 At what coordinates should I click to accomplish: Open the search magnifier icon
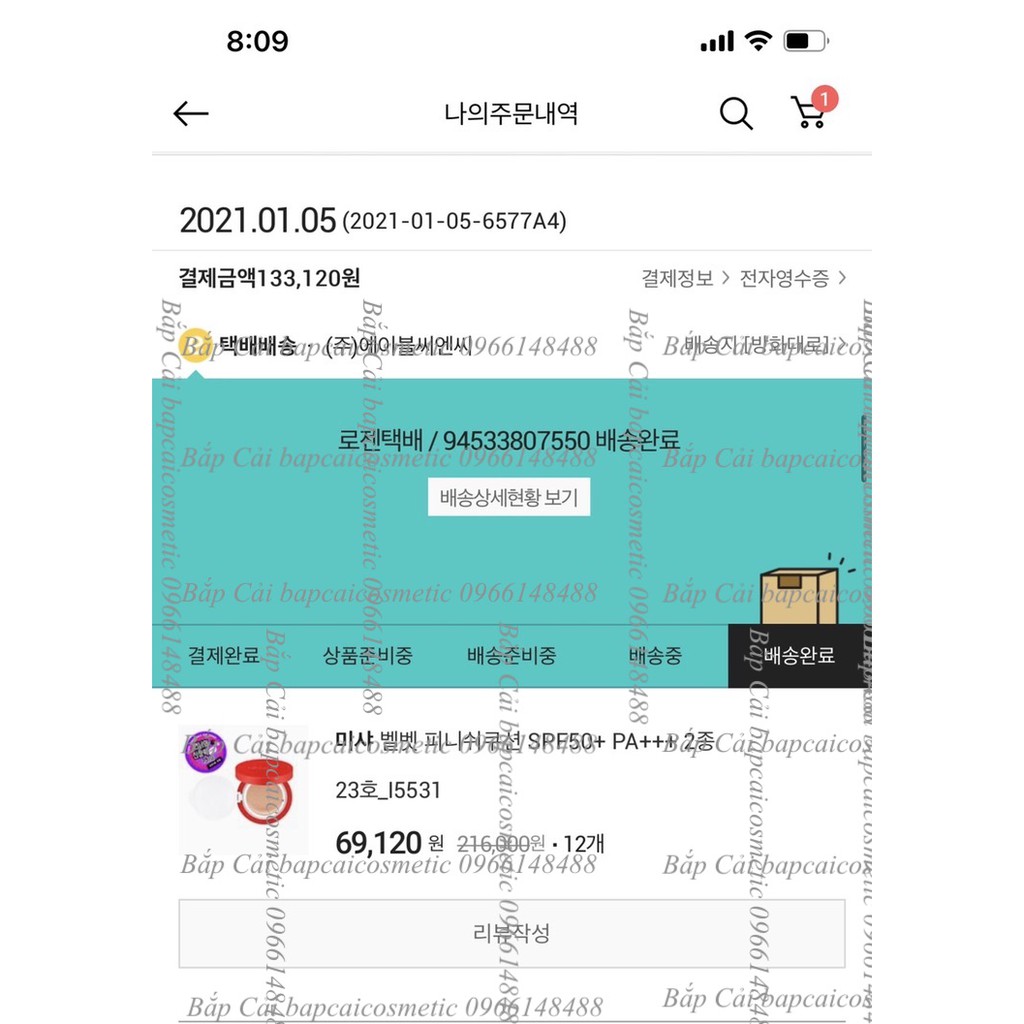pyautogui.click(x=736, y=114)
